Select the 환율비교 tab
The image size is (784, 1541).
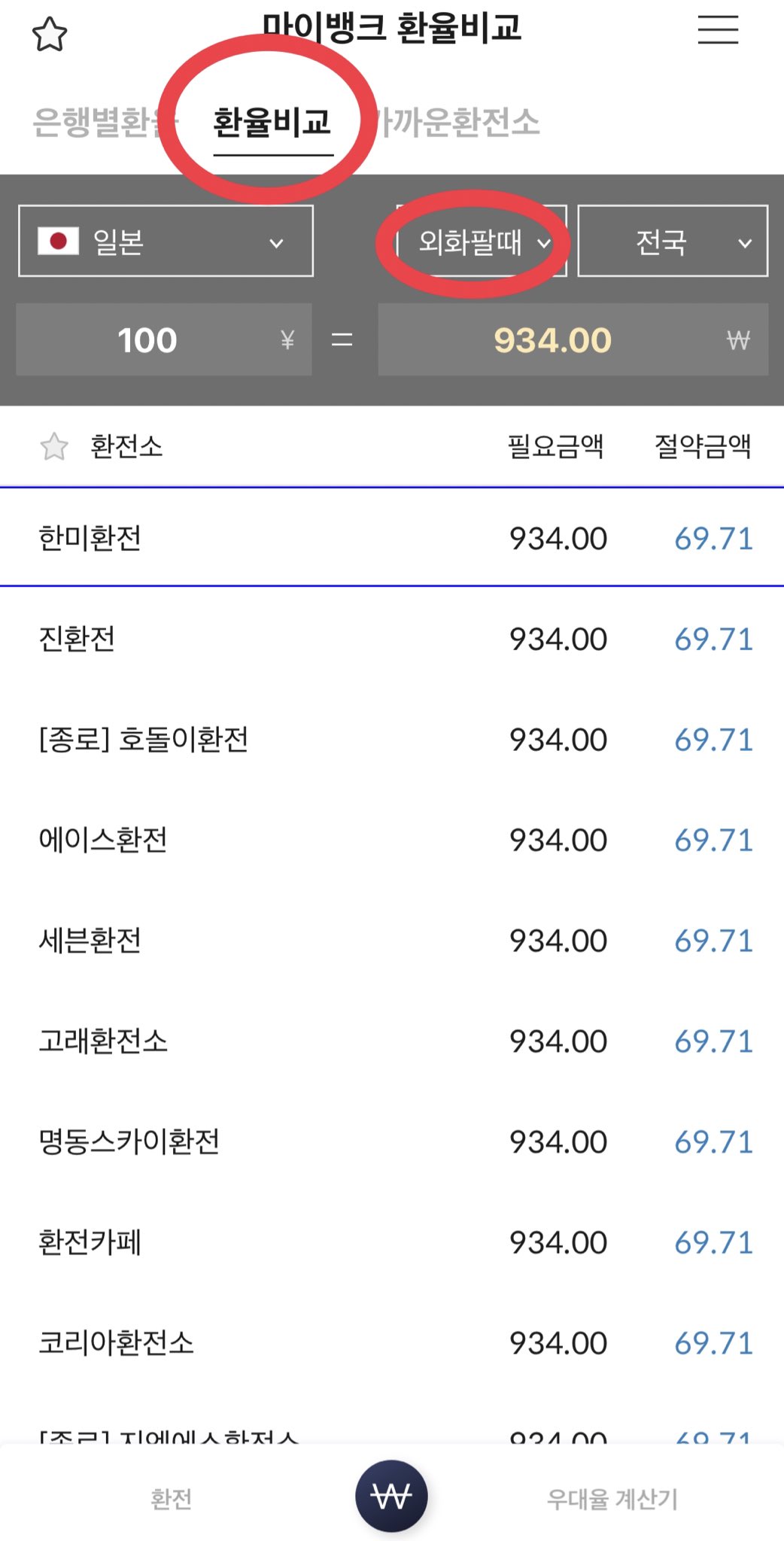pyautogui.click(x=272, y=122)
